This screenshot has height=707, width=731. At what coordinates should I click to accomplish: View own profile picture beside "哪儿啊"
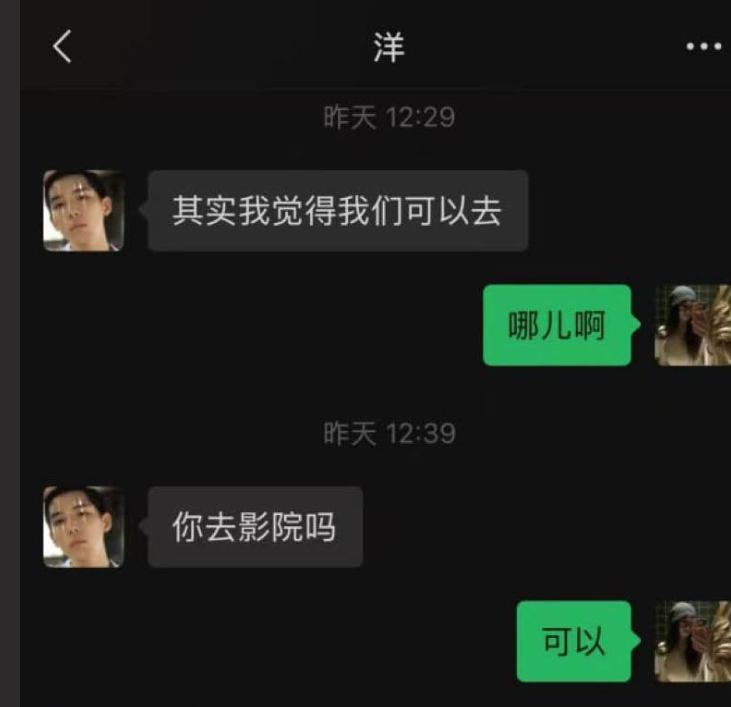(x=693, y=326)
